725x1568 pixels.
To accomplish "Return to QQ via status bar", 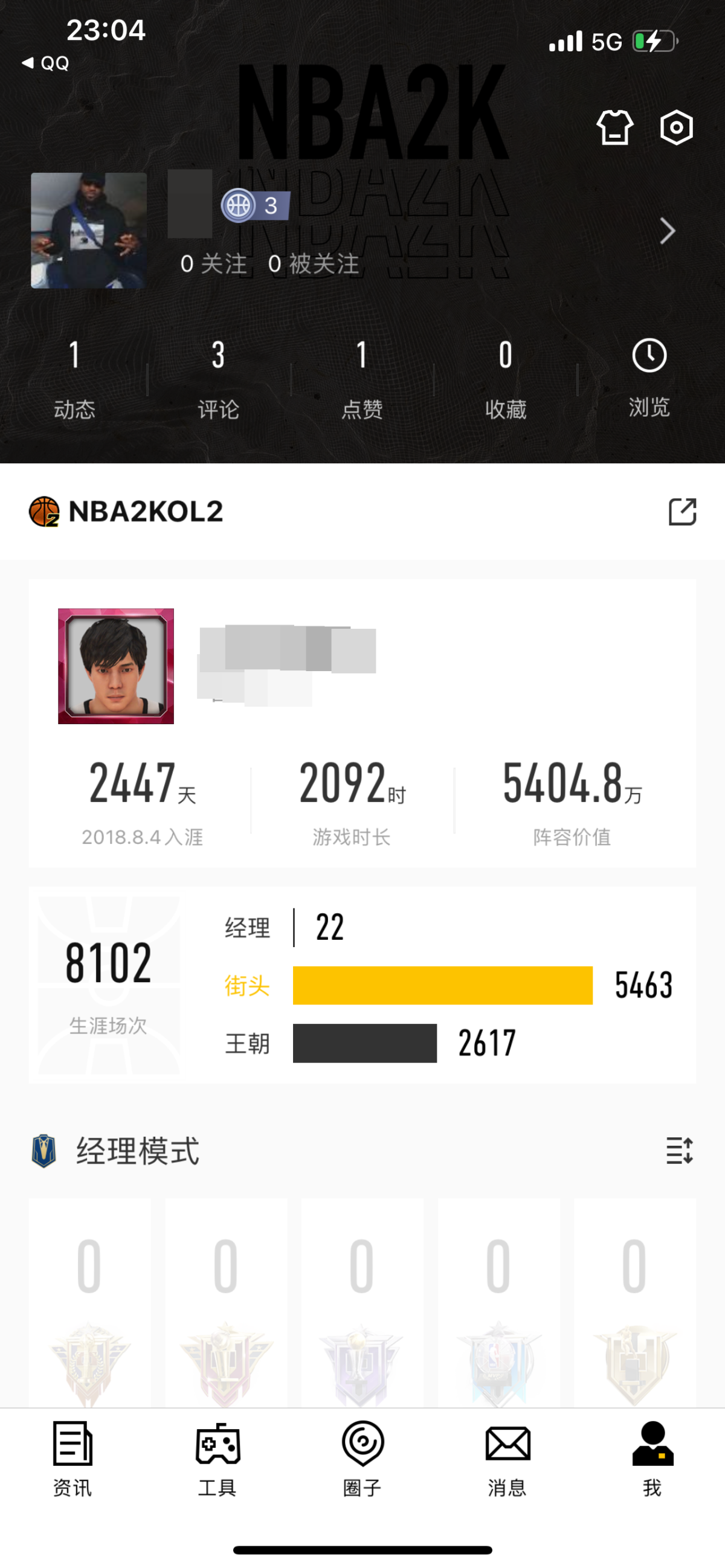I will [x=46, y=63].
